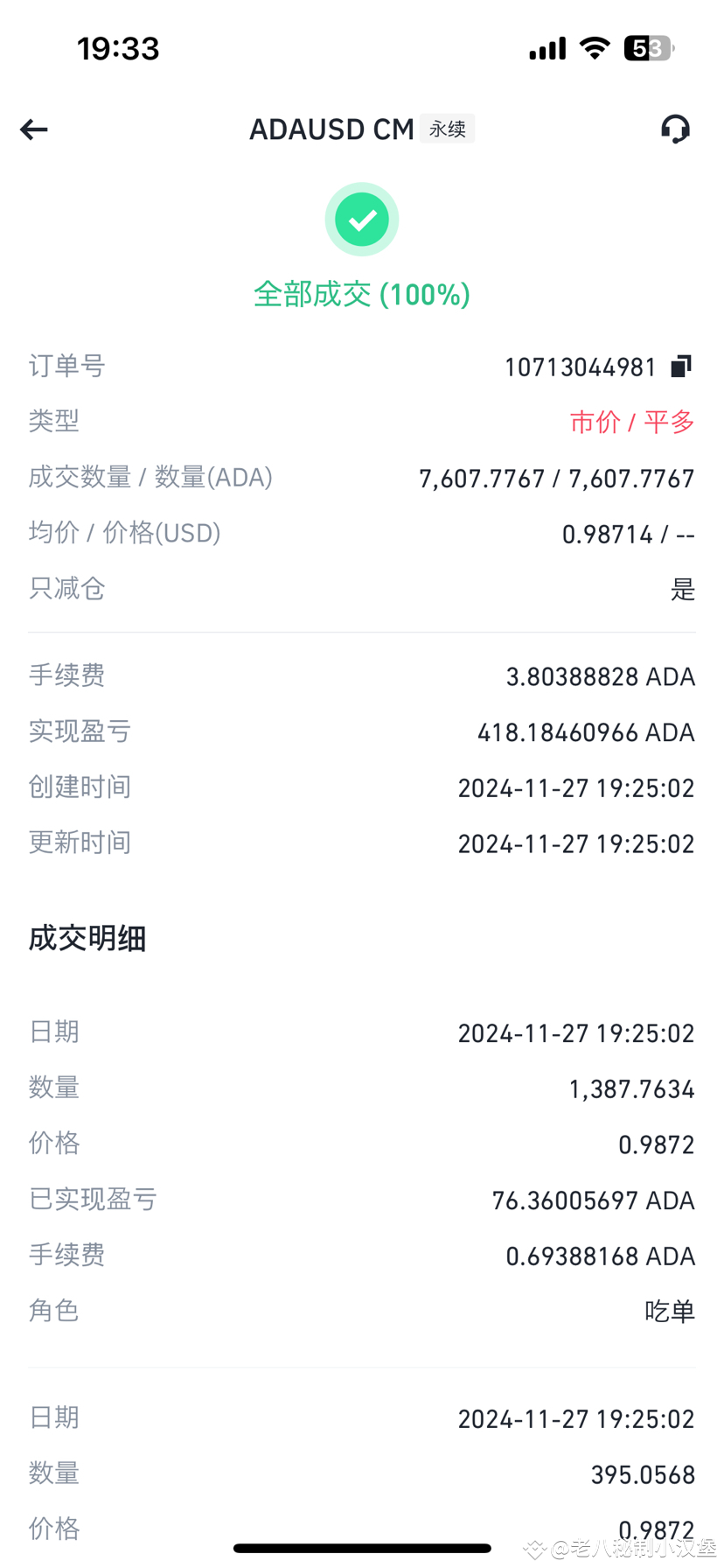This screenshot has width=724, height=1568.
Task: Tap the customer support headset icon
Action: click(x=675, y=129)
